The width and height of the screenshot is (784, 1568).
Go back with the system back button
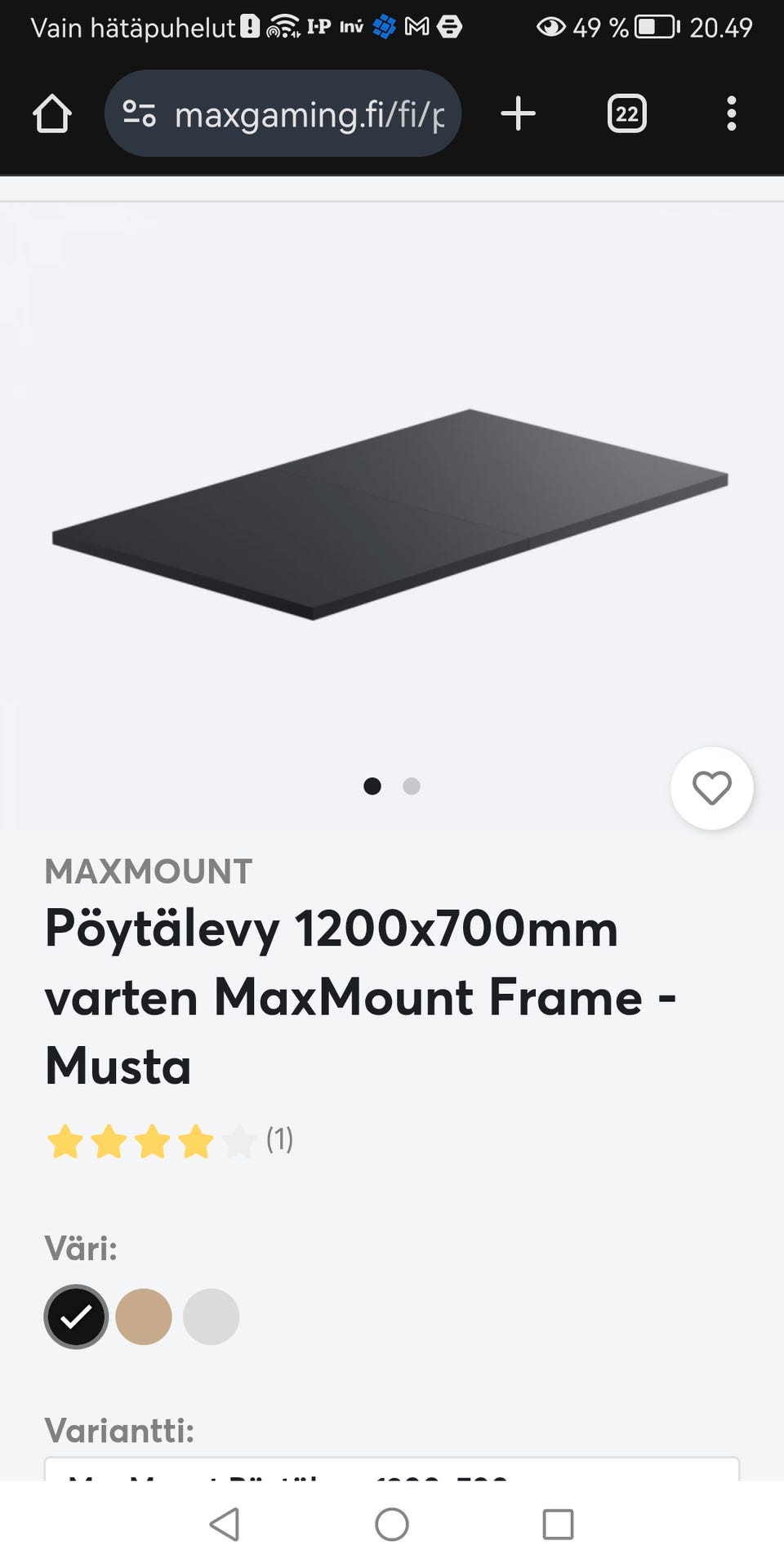point(225,1524)
